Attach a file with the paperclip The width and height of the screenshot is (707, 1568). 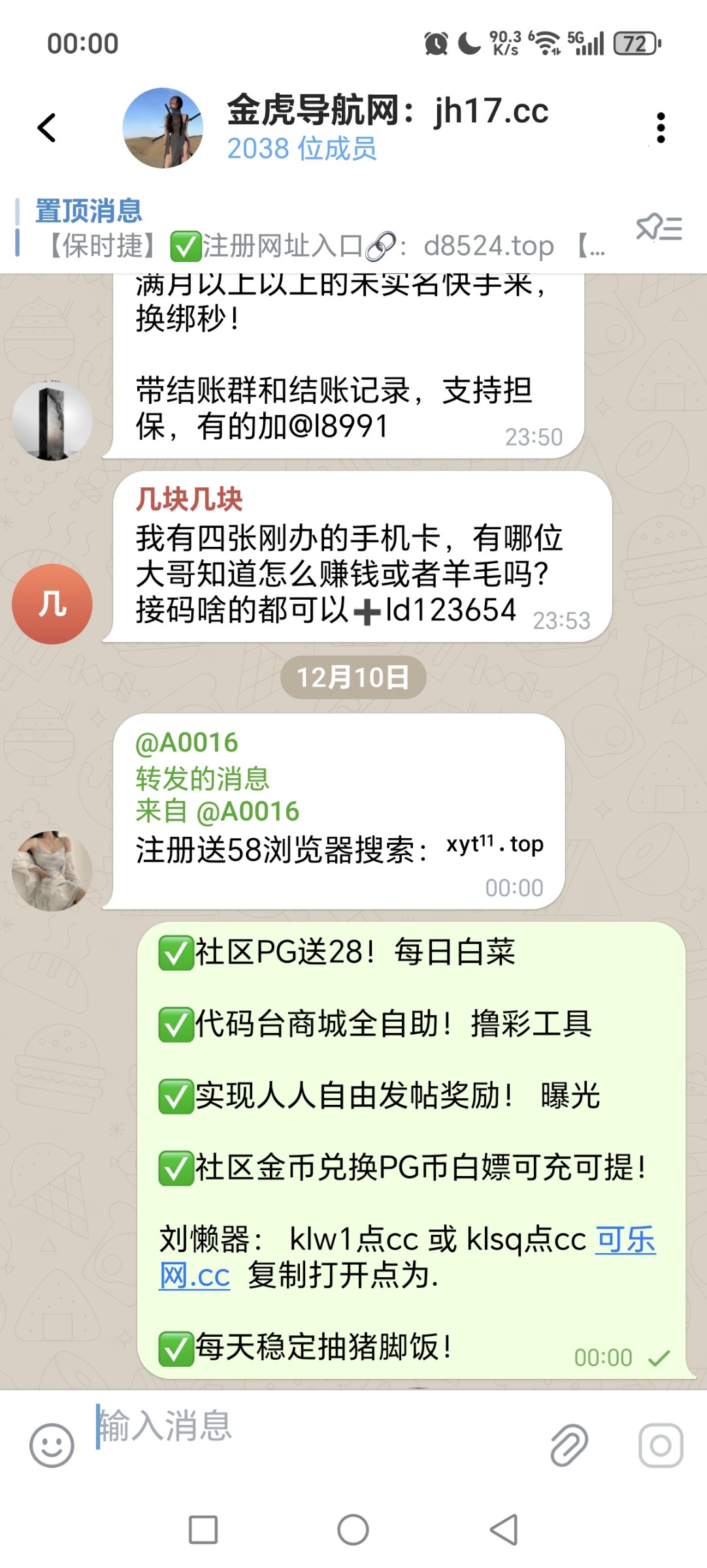(x=569, y=1445)
